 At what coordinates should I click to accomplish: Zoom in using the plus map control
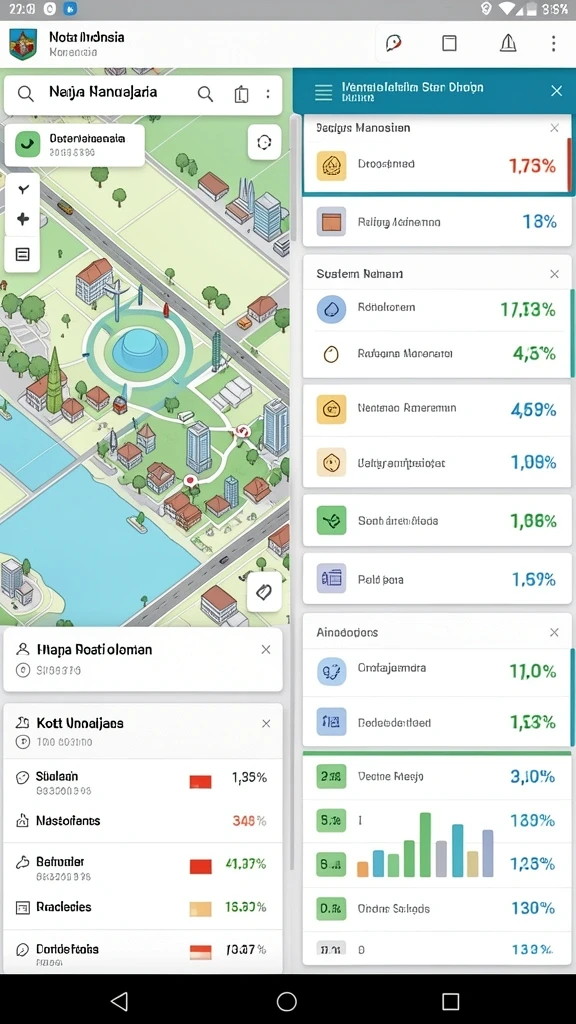click(23, 219)
